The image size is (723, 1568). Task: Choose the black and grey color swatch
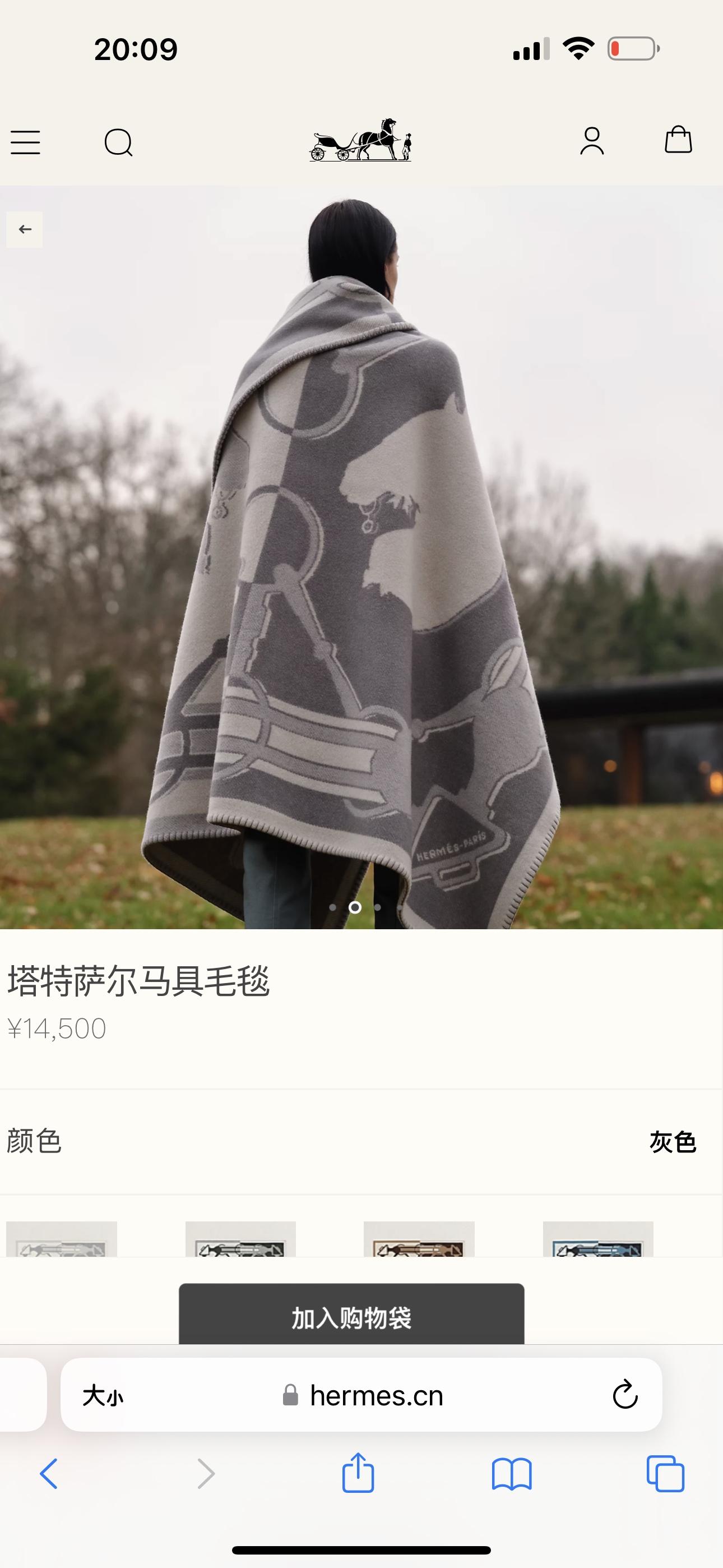[x=240, y=1239]
